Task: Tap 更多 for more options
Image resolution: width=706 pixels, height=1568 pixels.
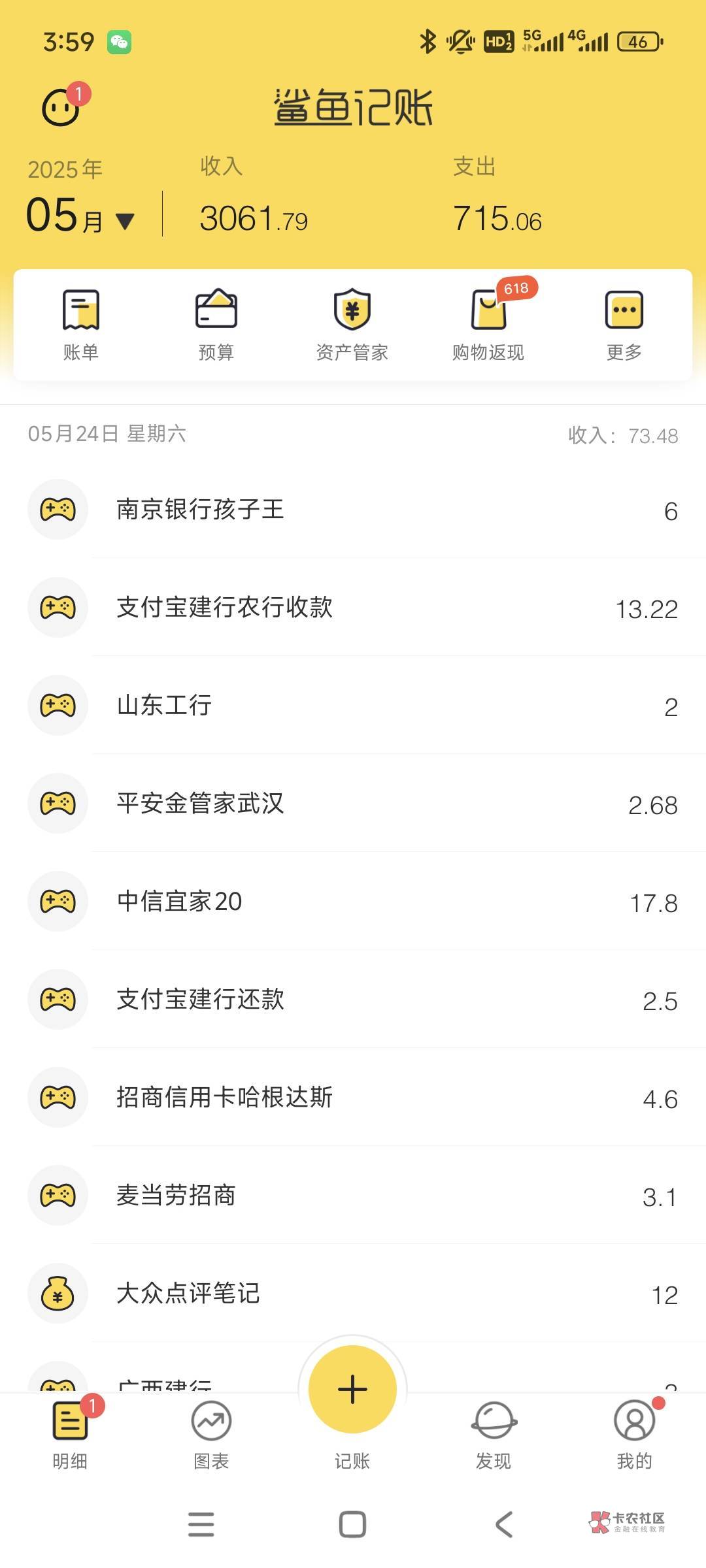Action: [x=624, y=325]
